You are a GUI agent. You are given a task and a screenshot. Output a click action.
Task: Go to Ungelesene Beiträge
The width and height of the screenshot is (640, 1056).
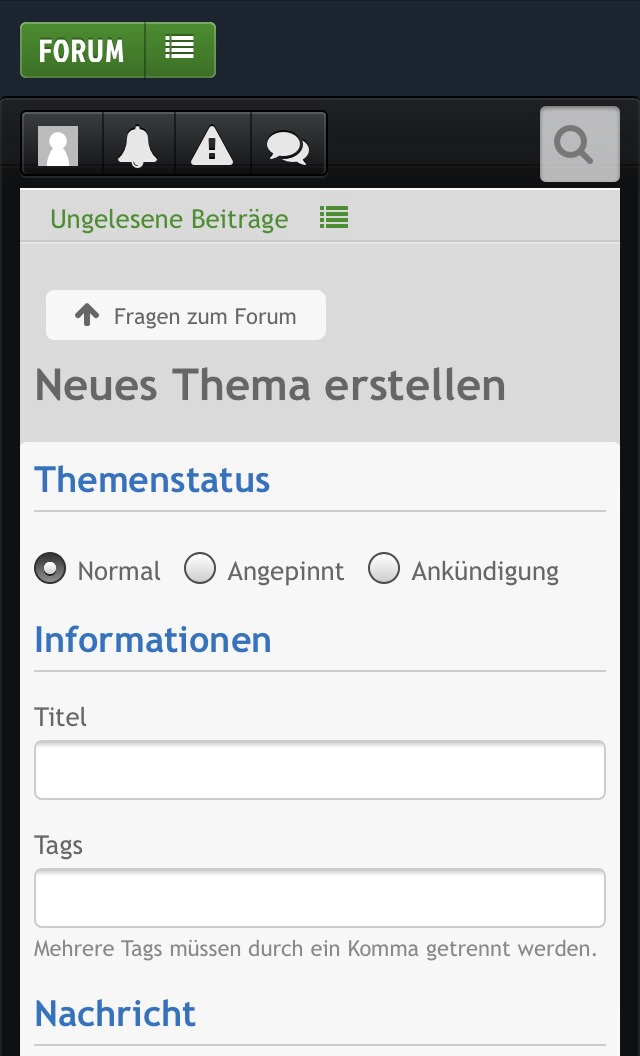click(169, 218)
